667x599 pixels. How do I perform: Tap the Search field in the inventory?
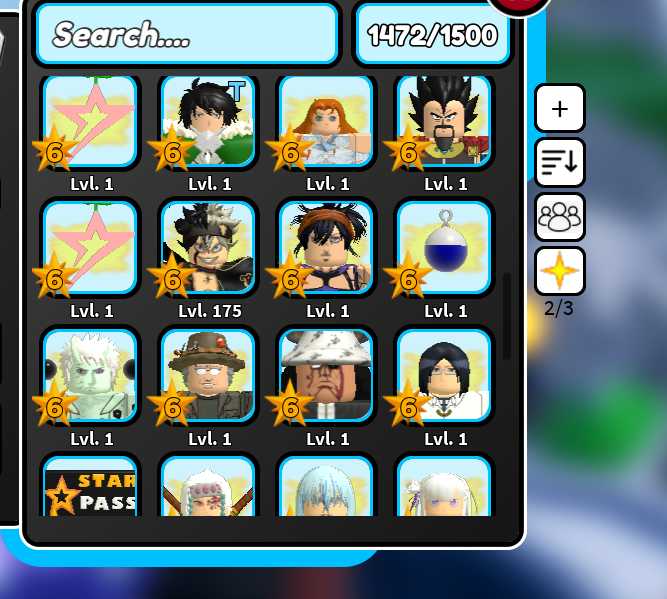tap(187, 35)
